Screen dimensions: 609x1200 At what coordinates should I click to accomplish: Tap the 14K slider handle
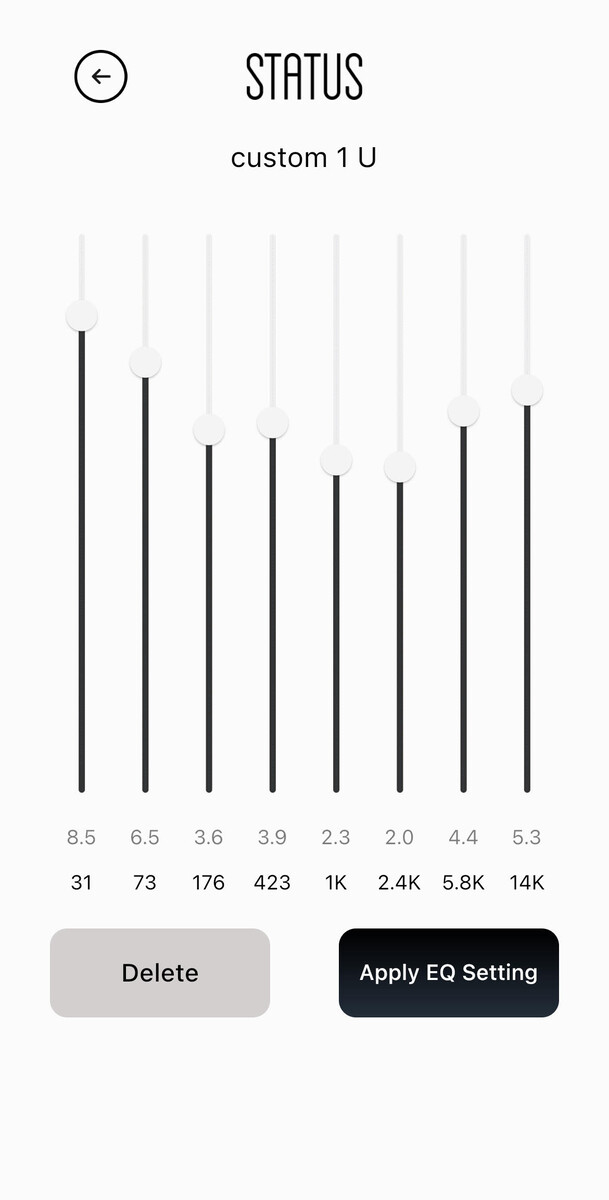coord(527,390)
